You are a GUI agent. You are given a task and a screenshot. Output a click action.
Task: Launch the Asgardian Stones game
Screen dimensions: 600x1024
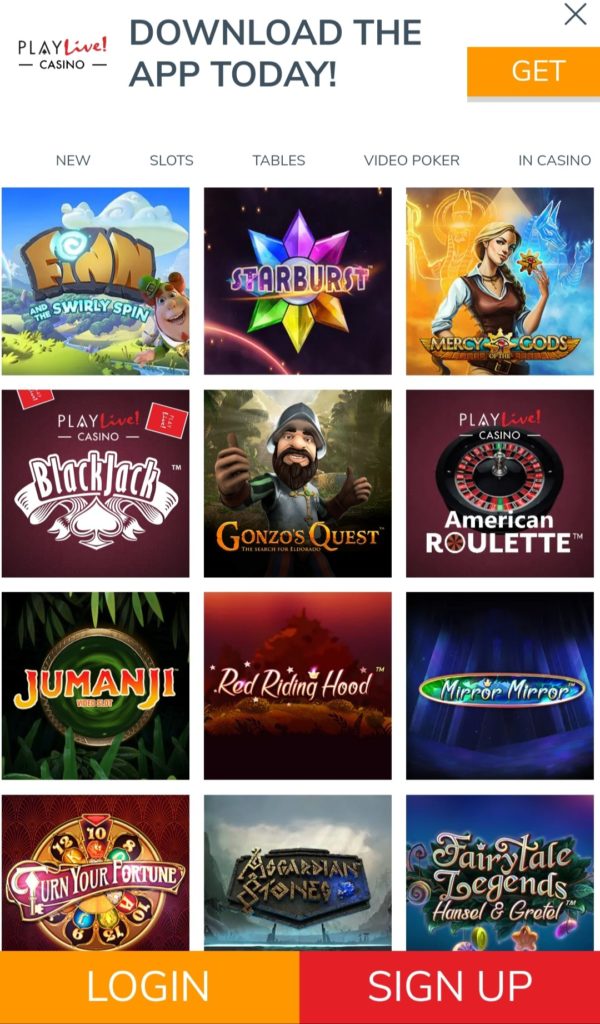pos(298,872)
